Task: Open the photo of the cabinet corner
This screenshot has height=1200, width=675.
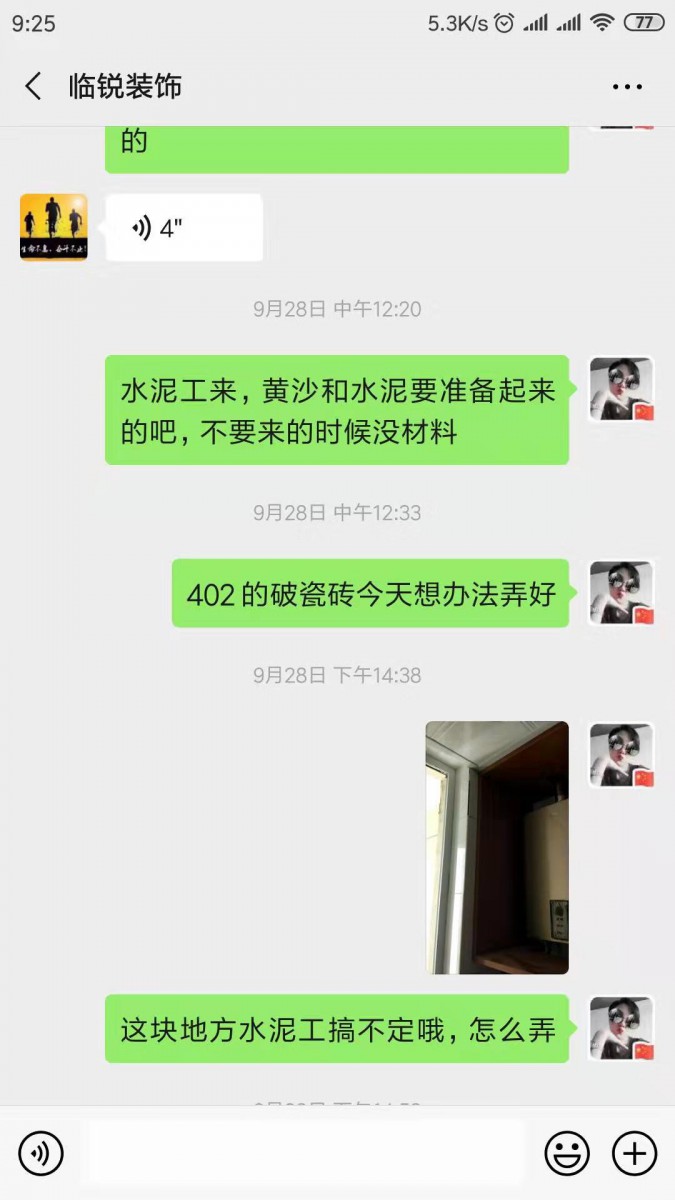Action: pos(497,847)
